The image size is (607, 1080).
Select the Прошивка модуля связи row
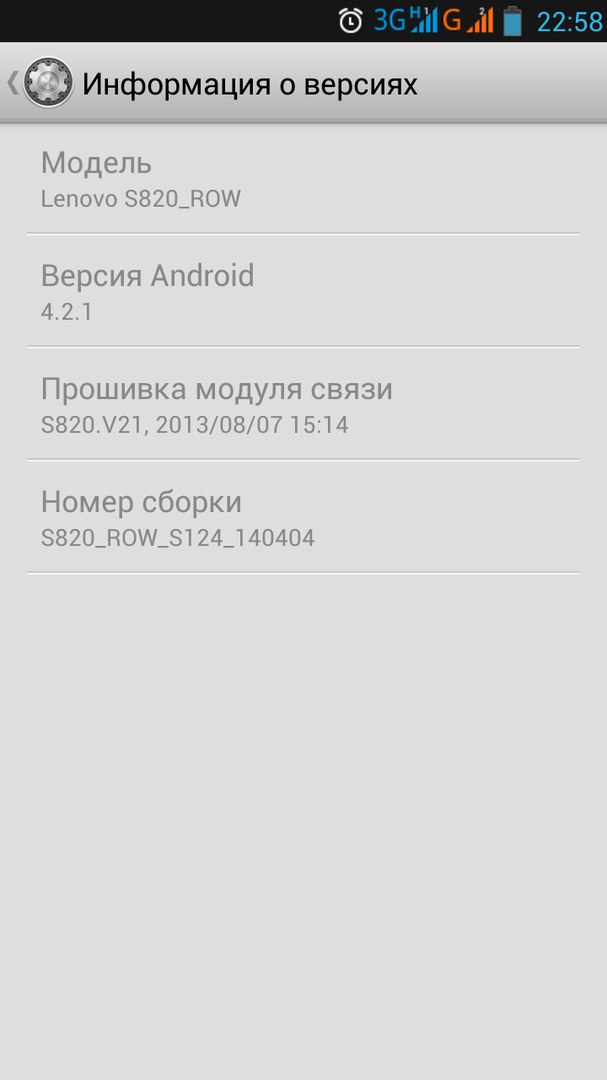click(x=303, y=404)
